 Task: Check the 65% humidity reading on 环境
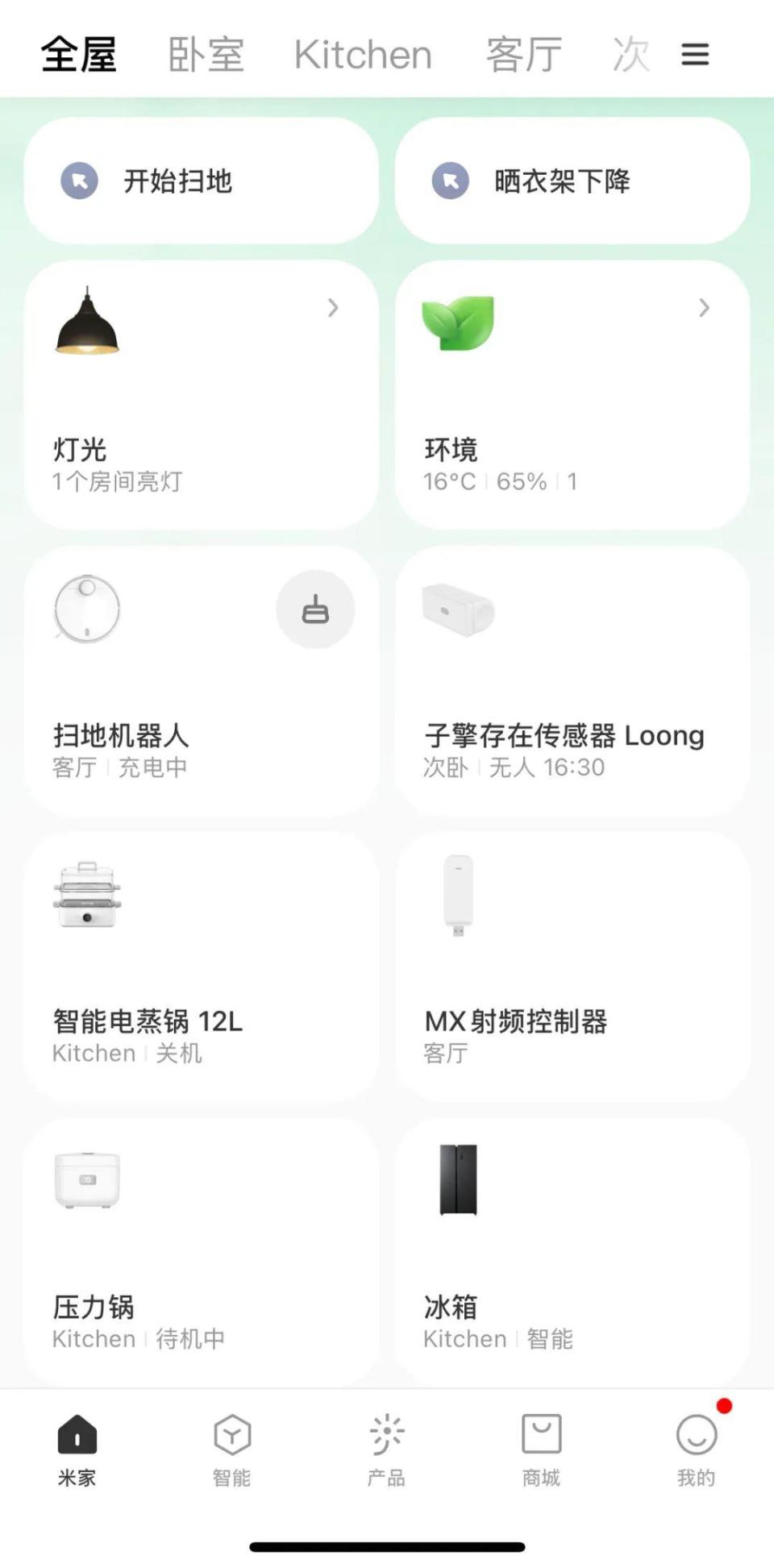[x=521, y=481]
